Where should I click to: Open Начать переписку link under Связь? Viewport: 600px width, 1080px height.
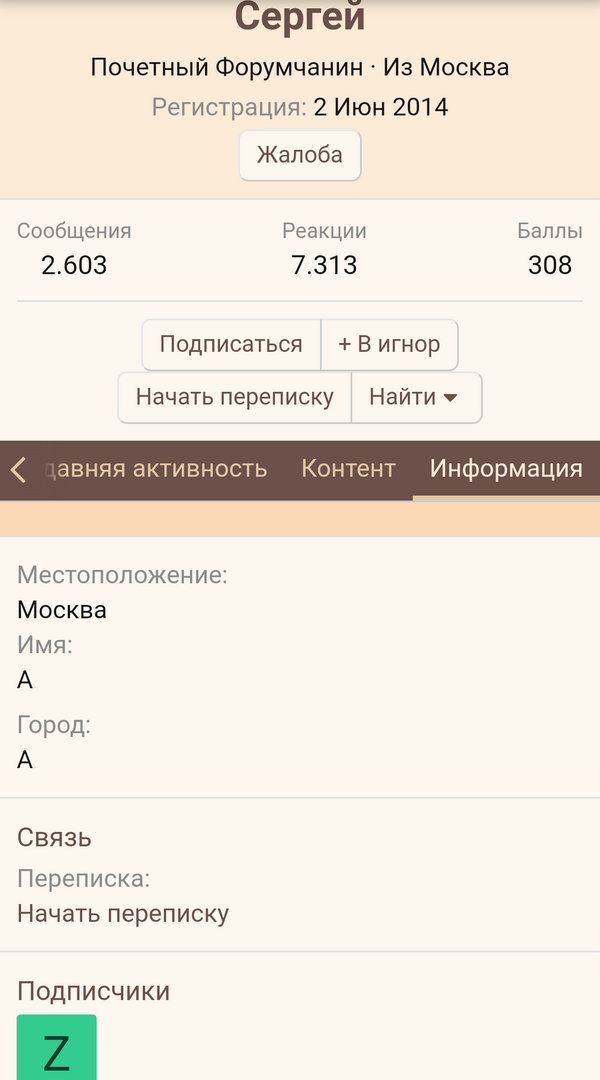[x=123, y=913]
